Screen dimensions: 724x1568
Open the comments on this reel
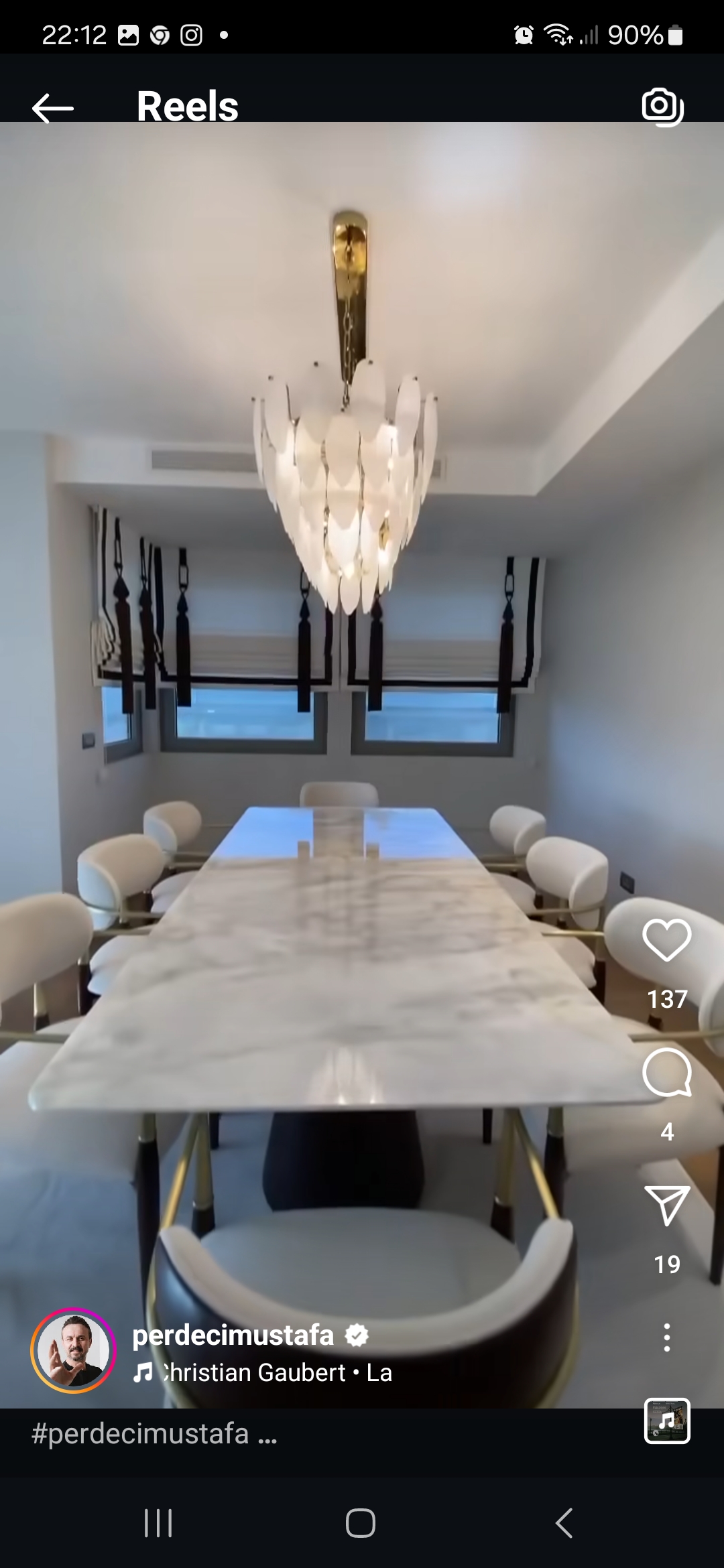[666, 1073]
